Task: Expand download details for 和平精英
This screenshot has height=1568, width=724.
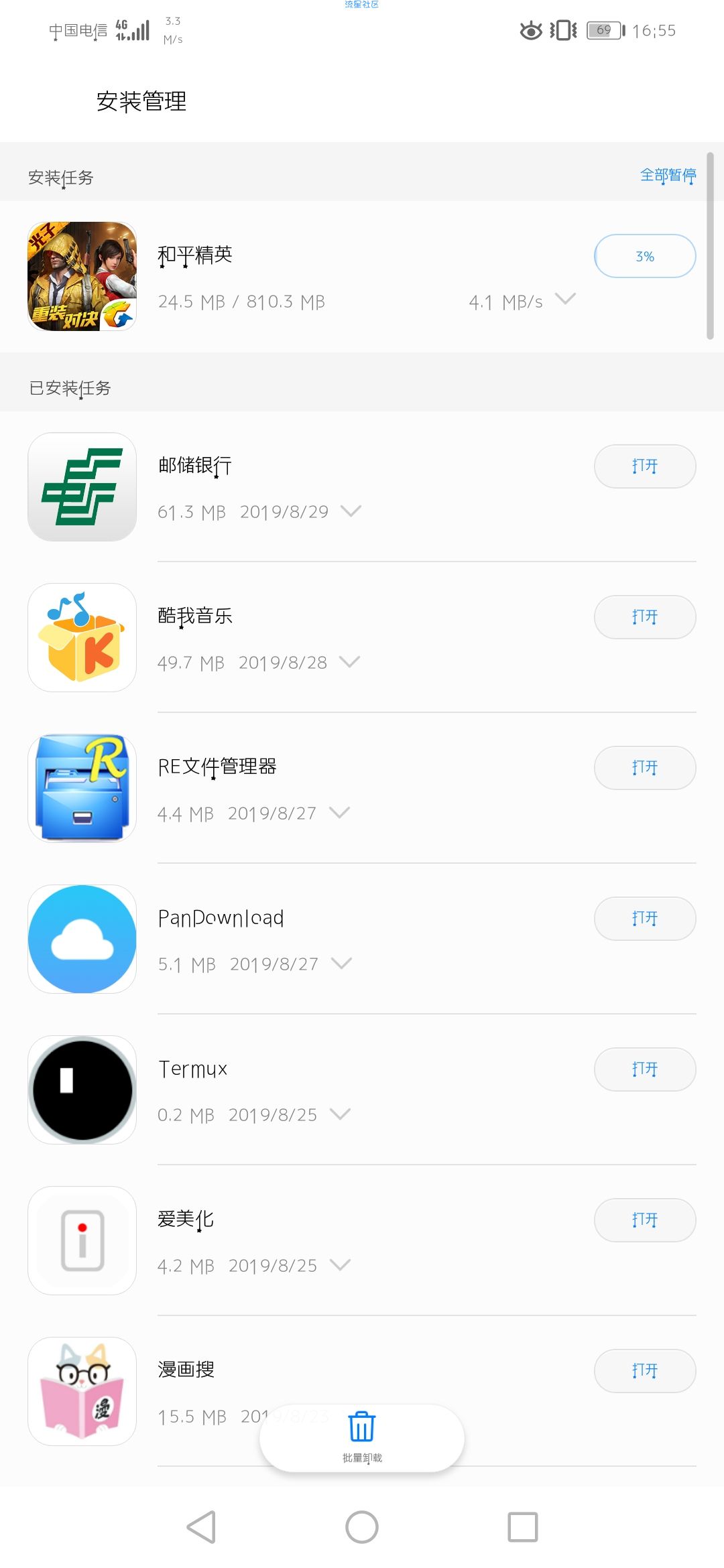Action: [565, 300]
